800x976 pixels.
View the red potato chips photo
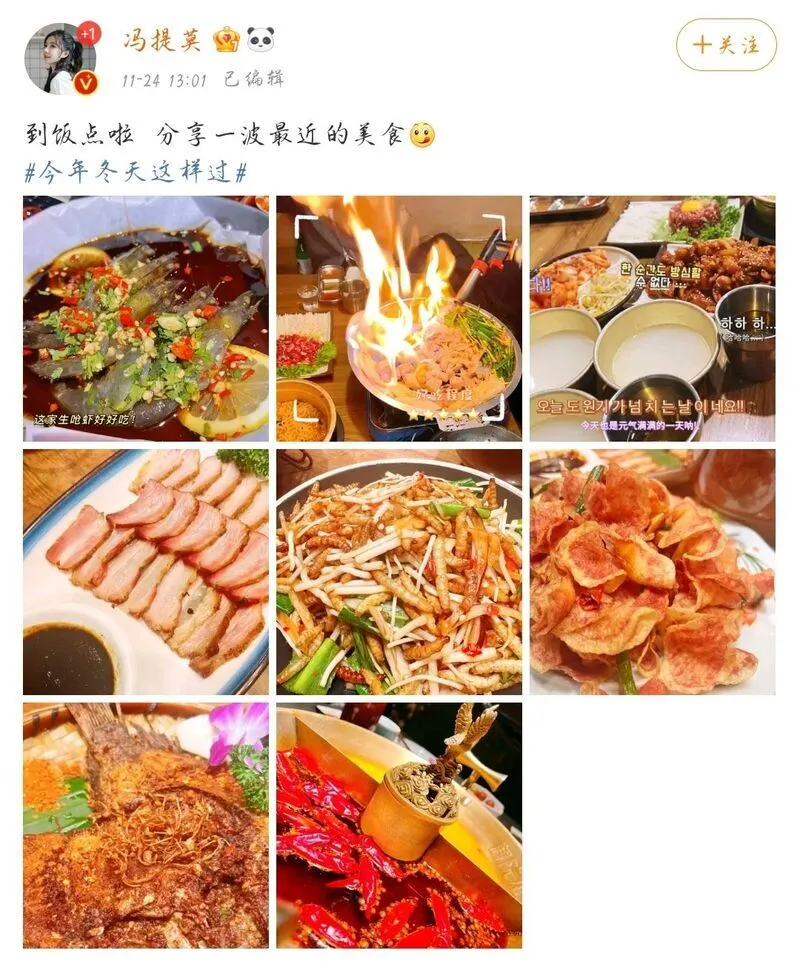click(652, 572)
